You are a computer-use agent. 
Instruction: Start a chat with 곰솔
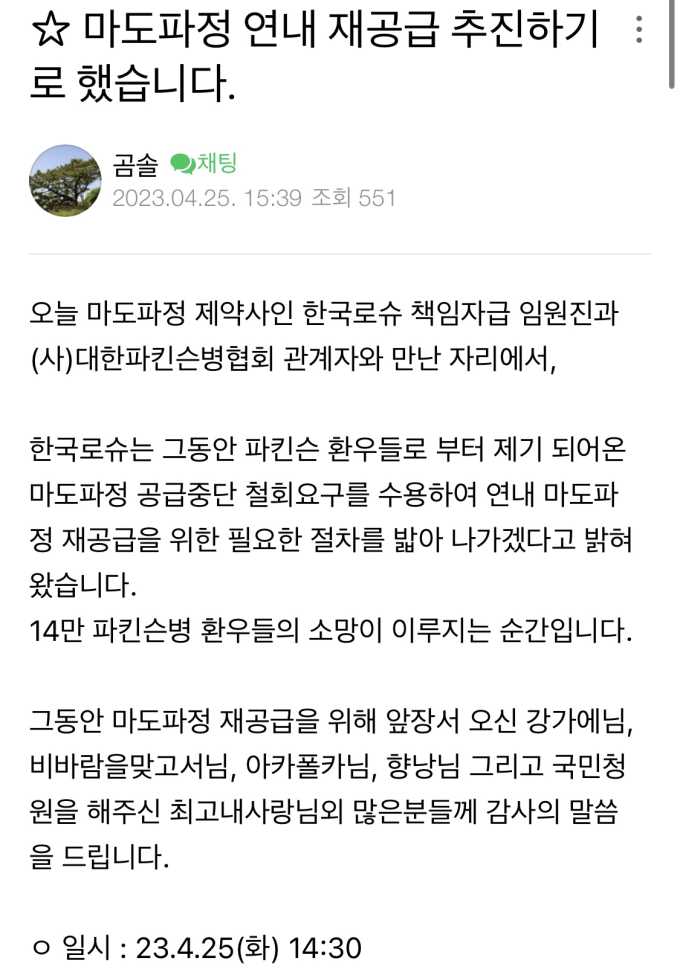(x=204, y=163)
